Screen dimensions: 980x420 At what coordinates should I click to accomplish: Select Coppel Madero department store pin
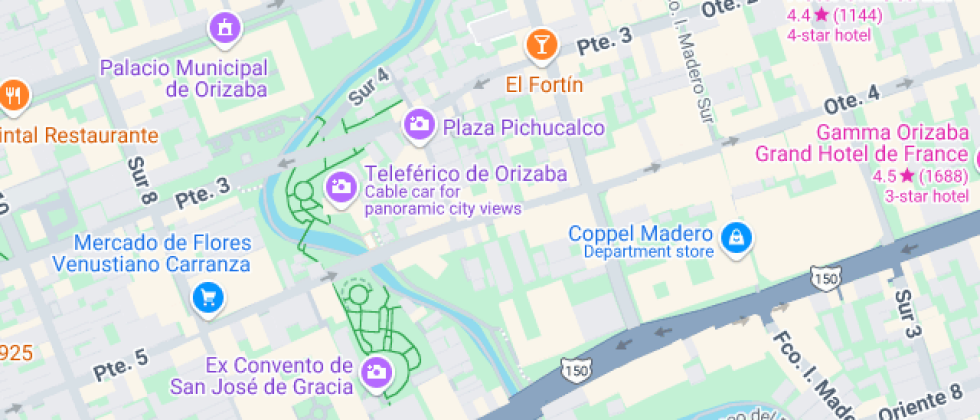(737, 237)
